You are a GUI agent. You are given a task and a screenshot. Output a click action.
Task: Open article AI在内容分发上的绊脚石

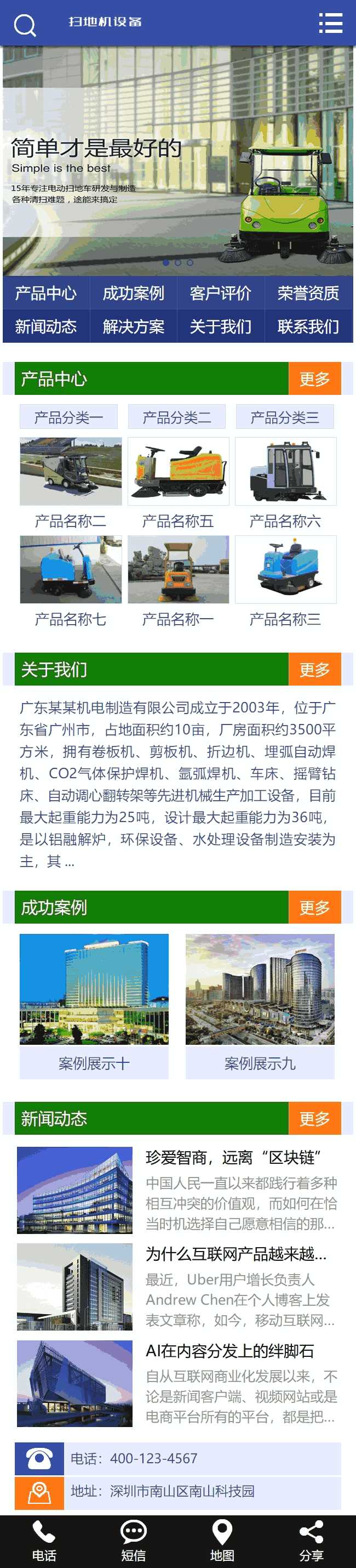point(229,1351)
